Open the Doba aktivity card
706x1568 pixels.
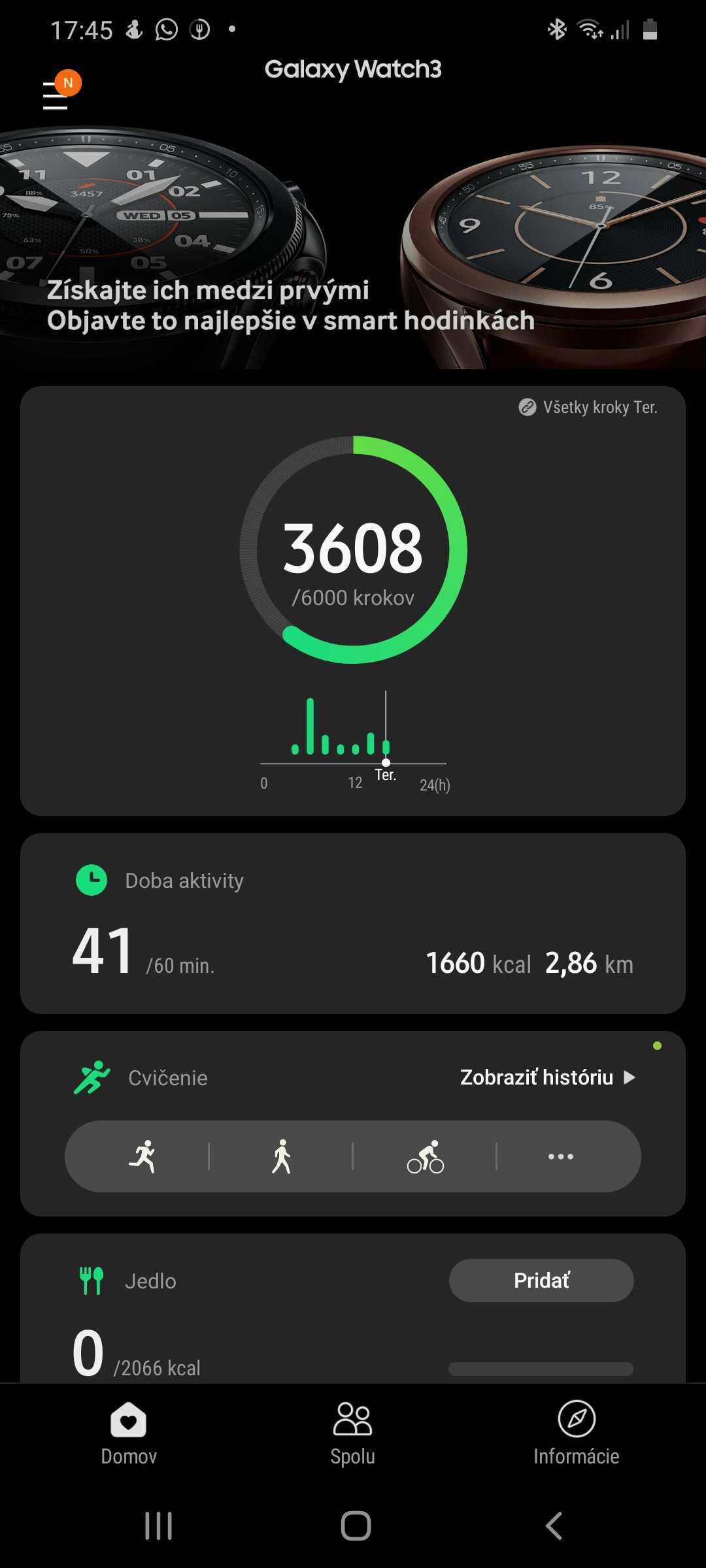click(x=353, y=923)
